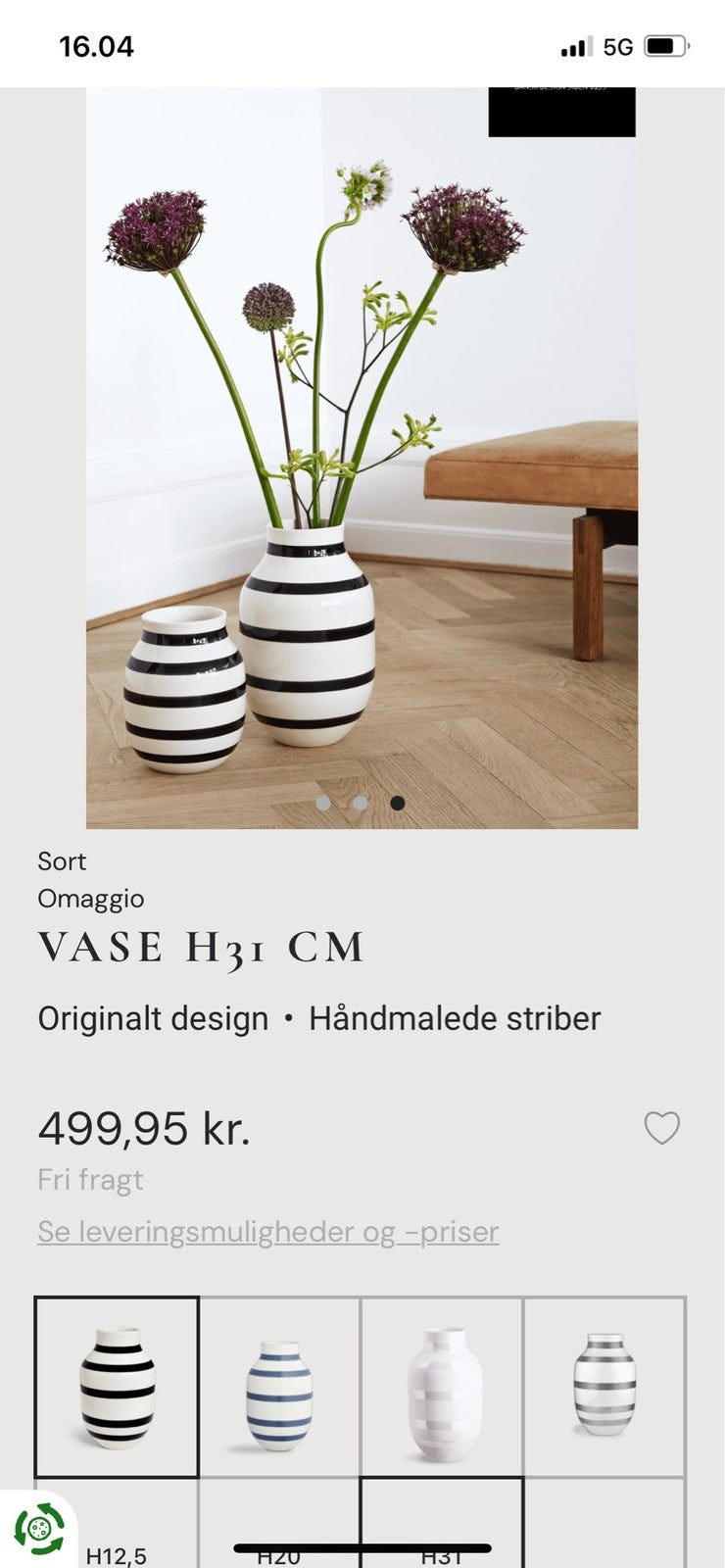The width and height of the screenshot is (725, 1568).
Task: Open 'Se leveringsmuligheder og -priser'
Action: pyautogui.click(x=267, y=1228)
